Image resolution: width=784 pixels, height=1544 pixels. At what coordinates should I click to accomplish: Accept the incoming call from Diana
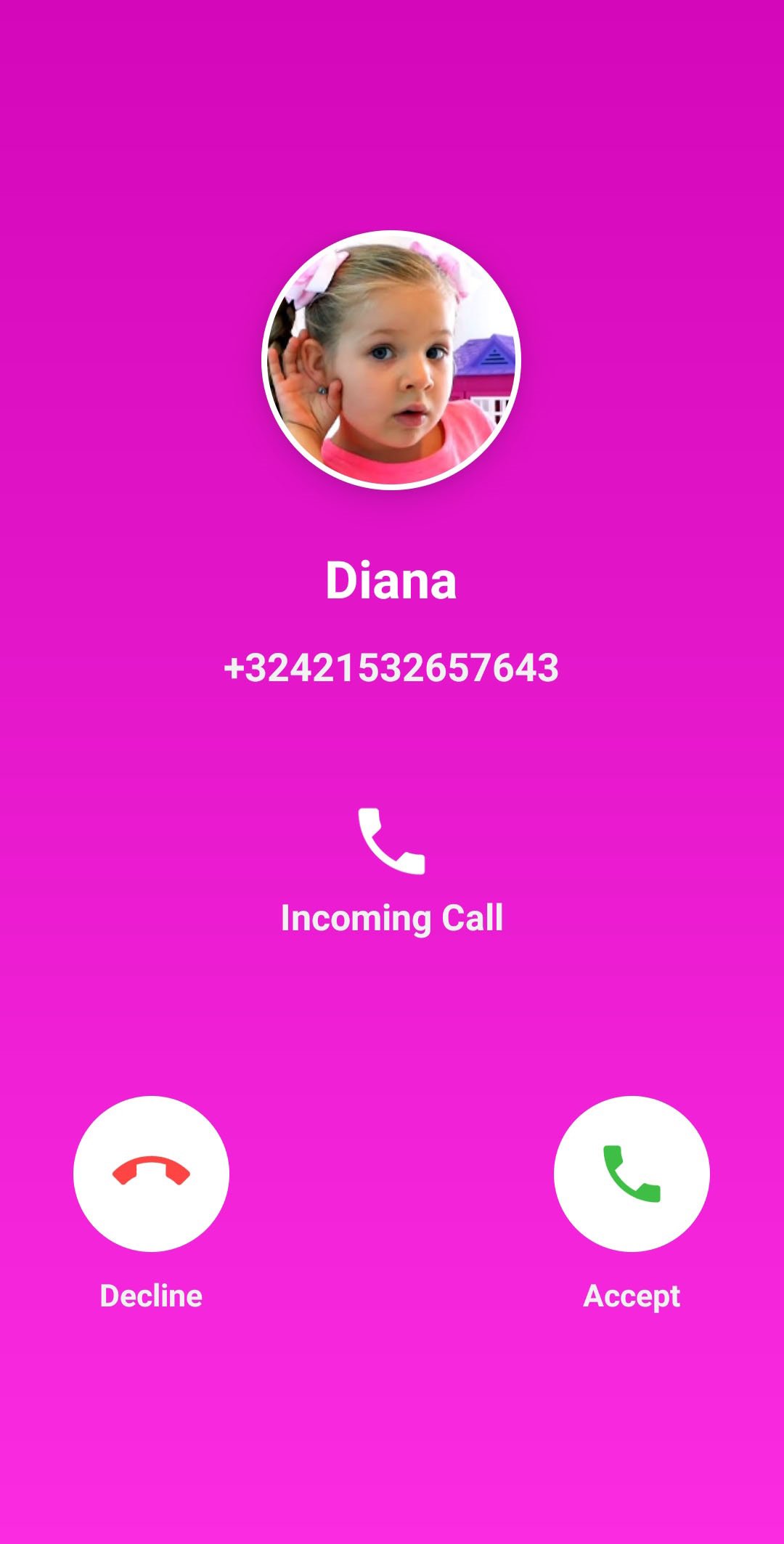(632, 1173)
